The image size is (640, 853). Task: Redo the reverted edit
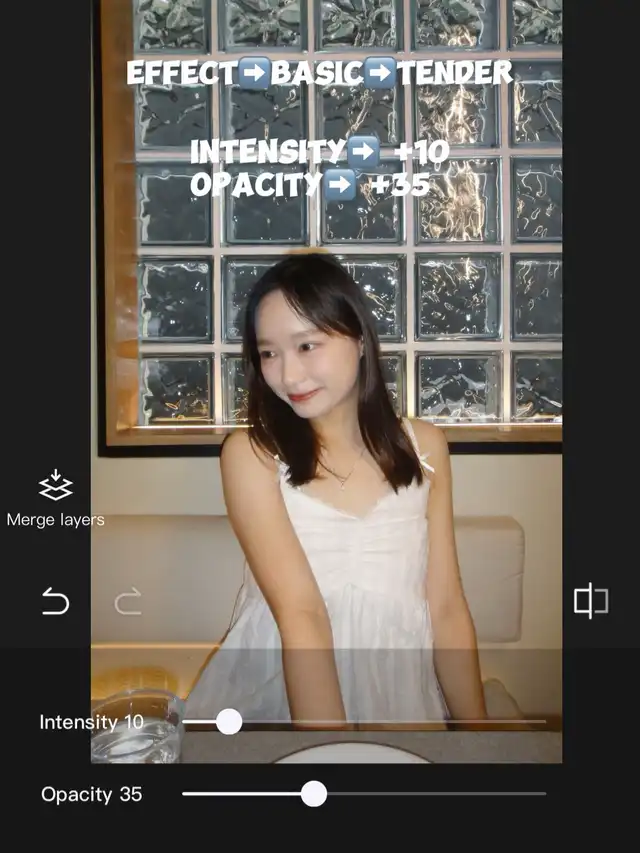[128, 601]
